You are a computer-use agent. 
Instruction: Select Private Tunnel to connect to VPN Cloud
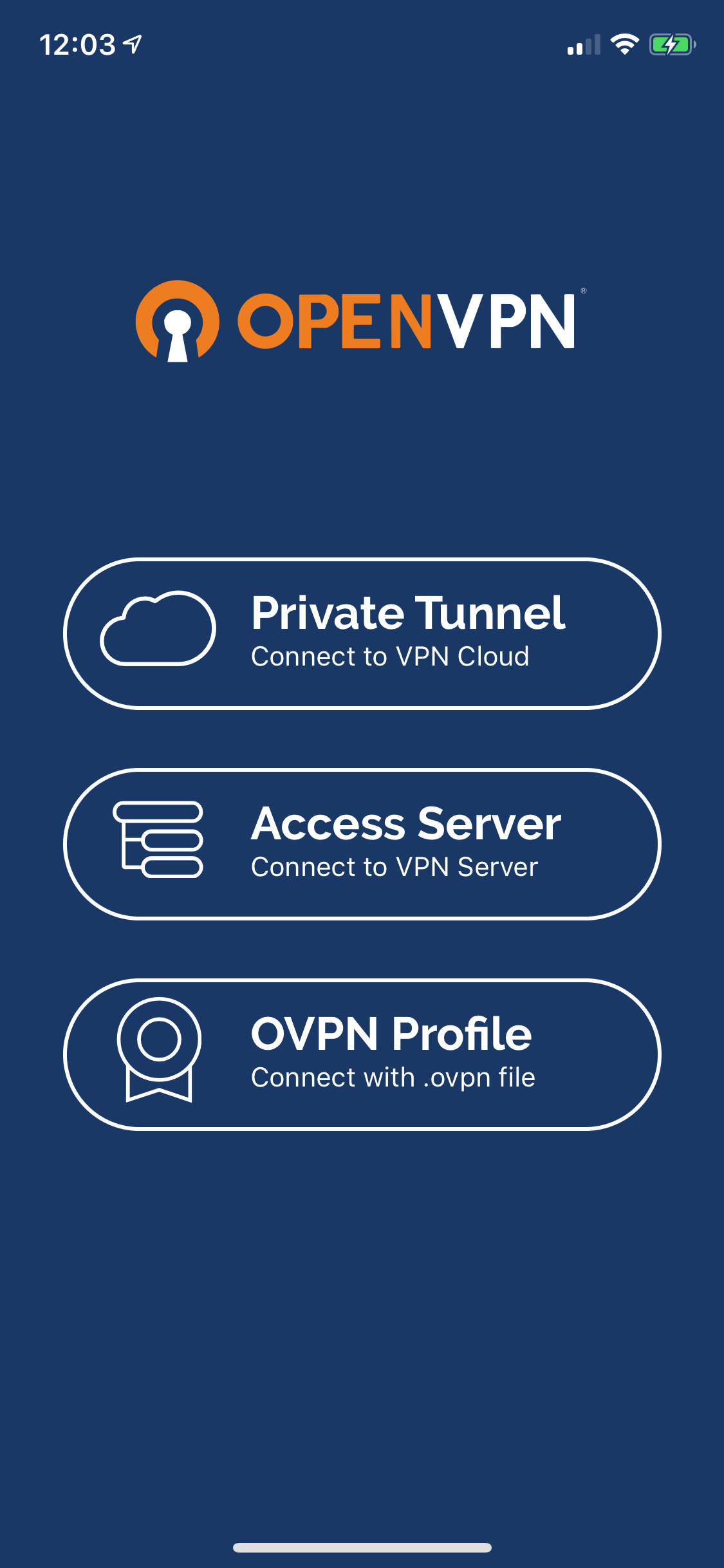(x=362, y=633)
